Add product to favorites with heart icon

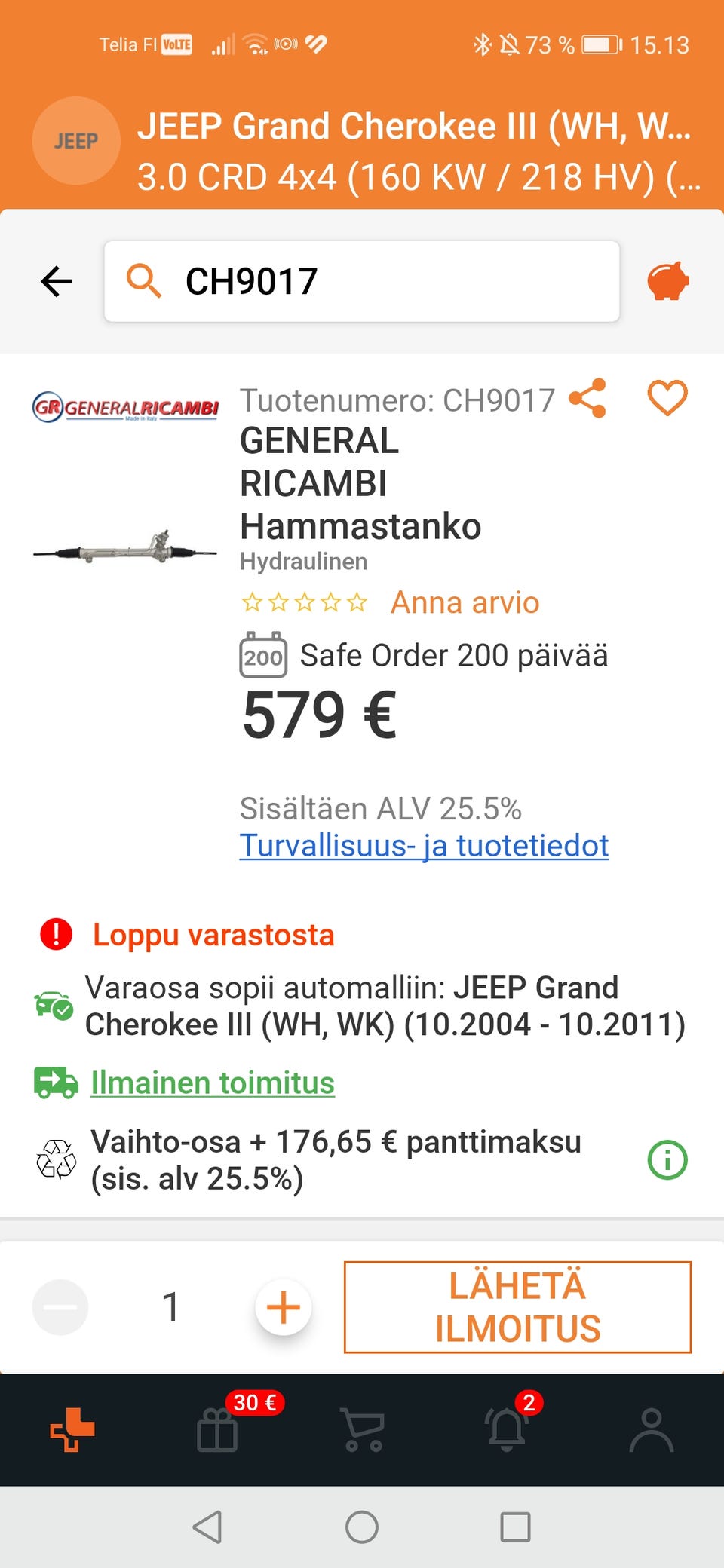(x=667, y=399)
